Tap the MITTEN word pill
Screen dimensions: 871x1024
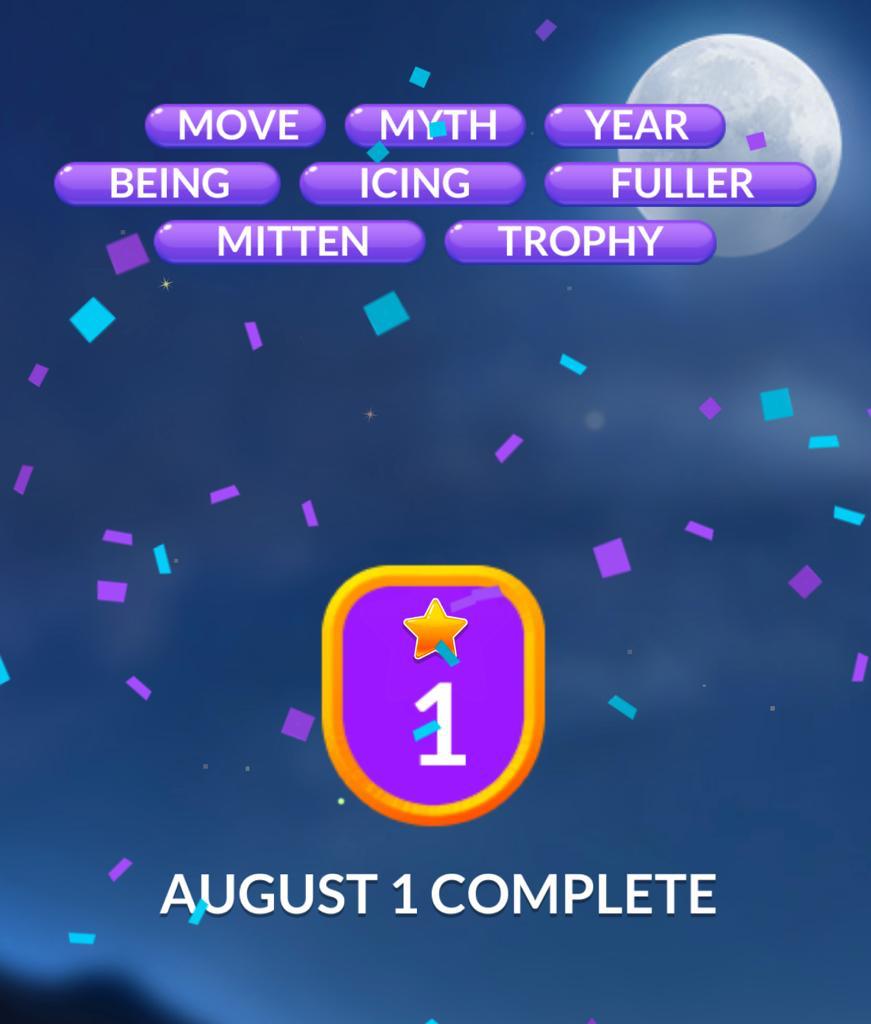pyautogui.click(x=290, y=242)
